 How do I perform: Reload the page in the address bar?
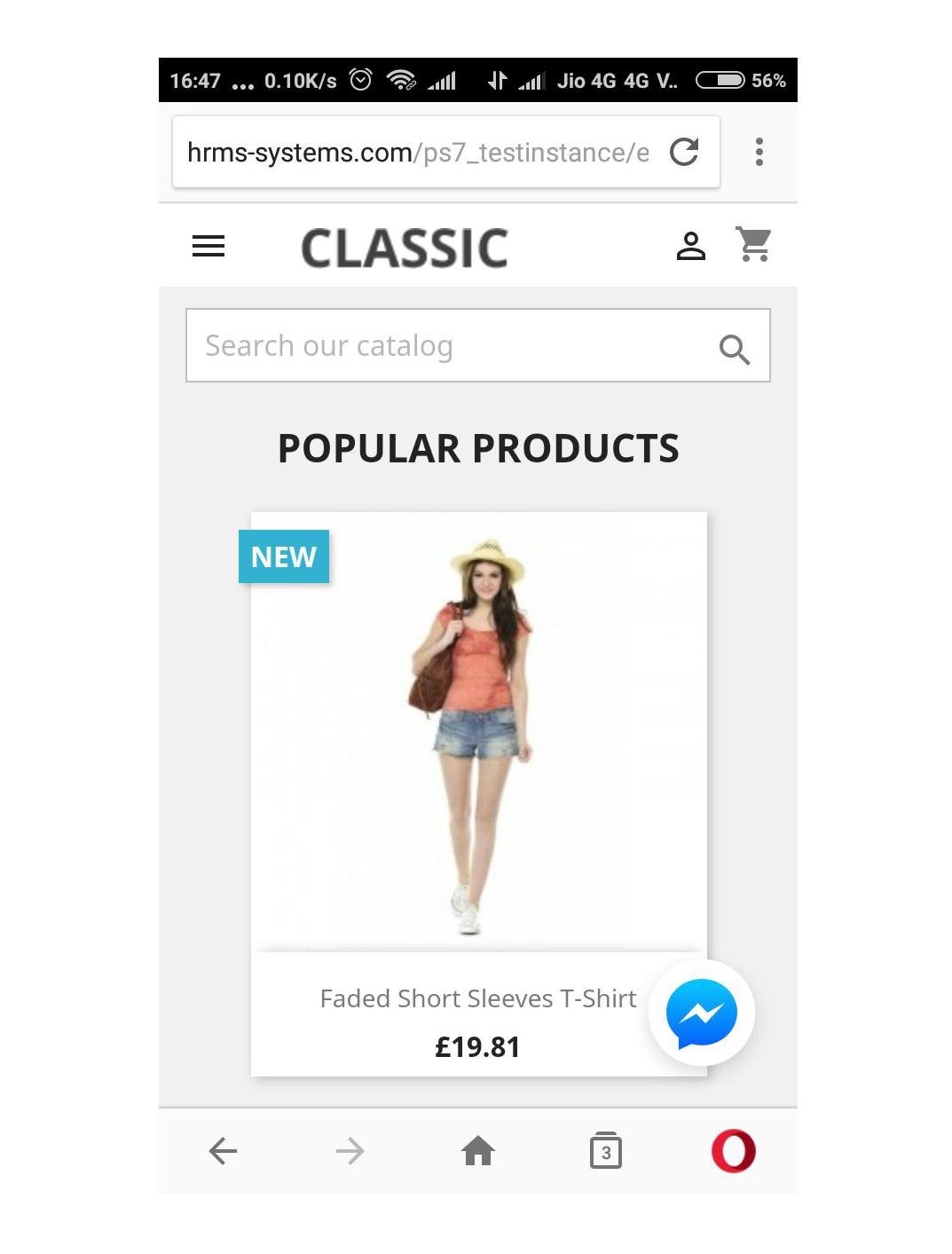click(683, 153)
